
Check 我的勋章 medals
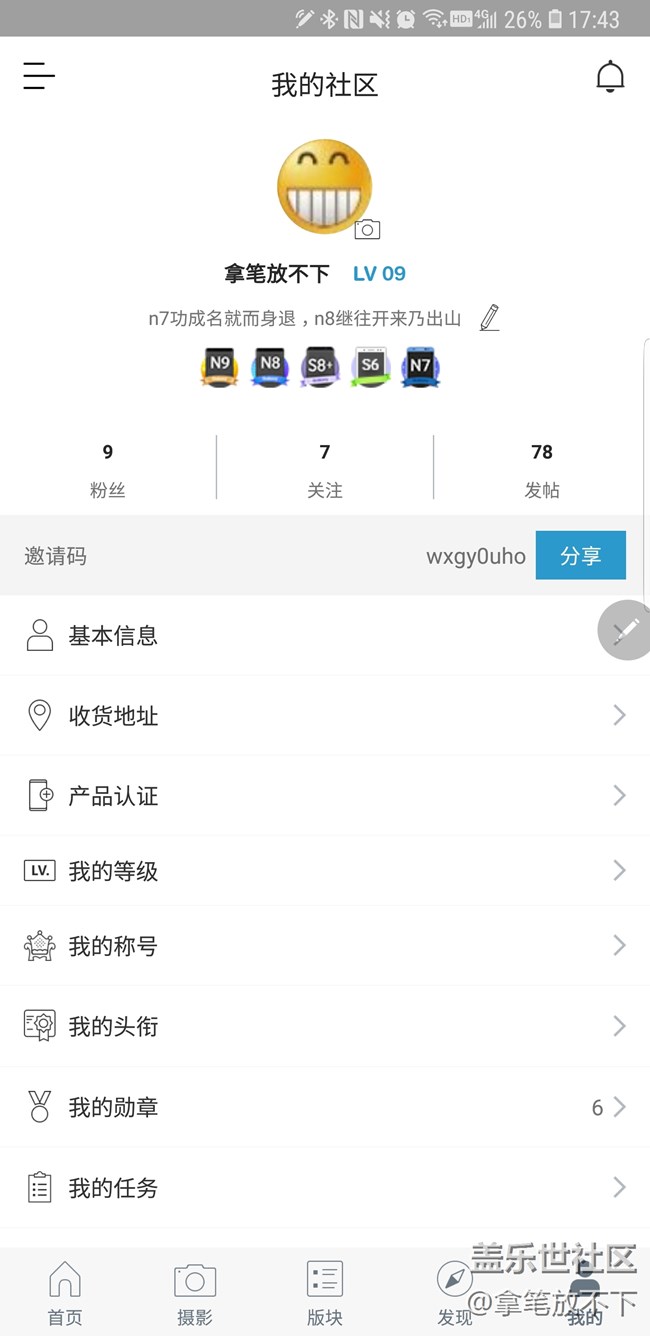click(x=325, y=1107)
